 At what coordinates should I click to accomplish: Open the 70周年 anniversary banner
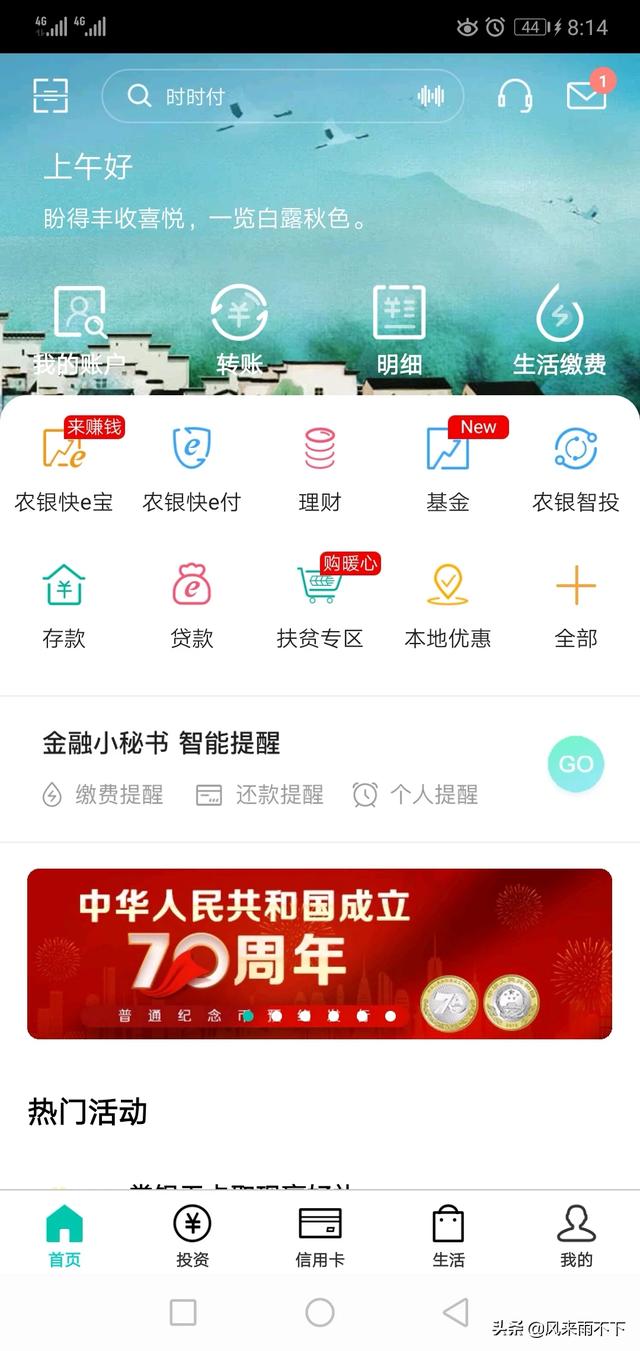[319, 953]
